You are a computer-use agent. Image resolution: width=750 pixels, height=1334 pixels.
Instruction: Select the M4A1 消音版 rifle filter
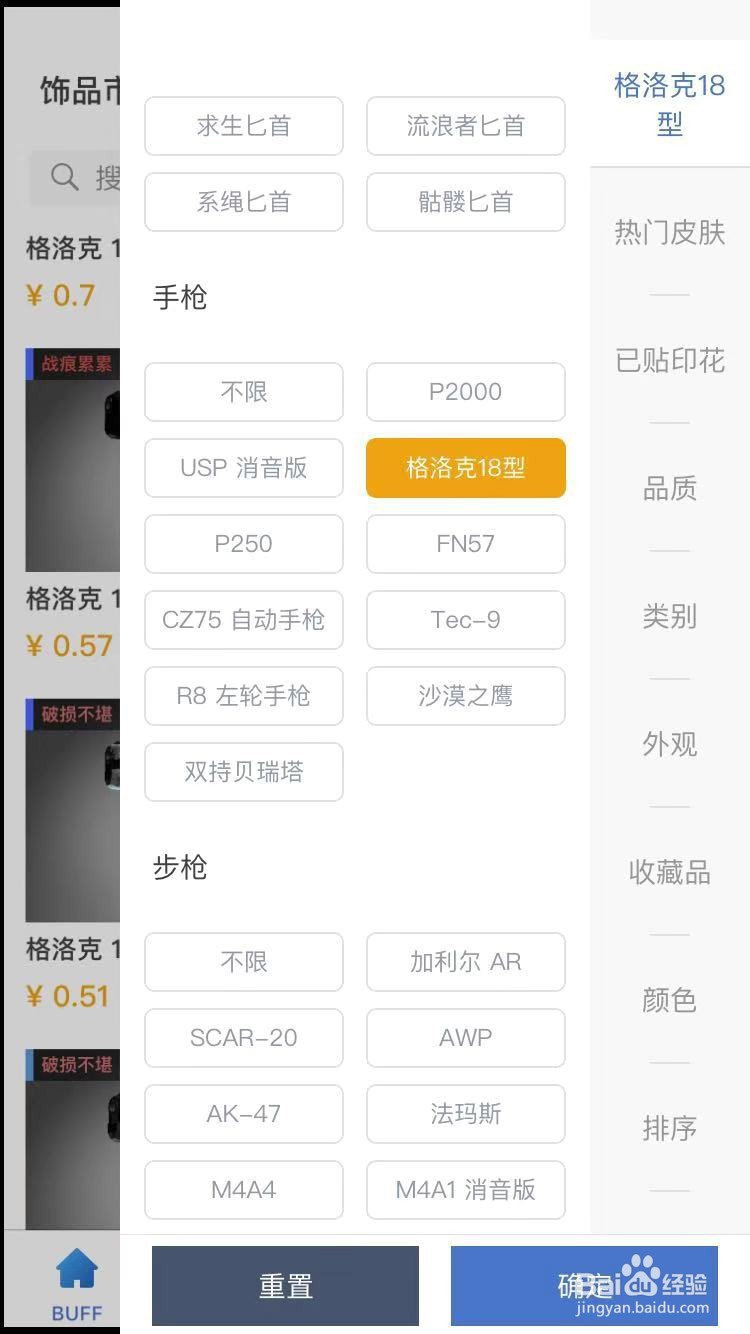(465, 1190)
